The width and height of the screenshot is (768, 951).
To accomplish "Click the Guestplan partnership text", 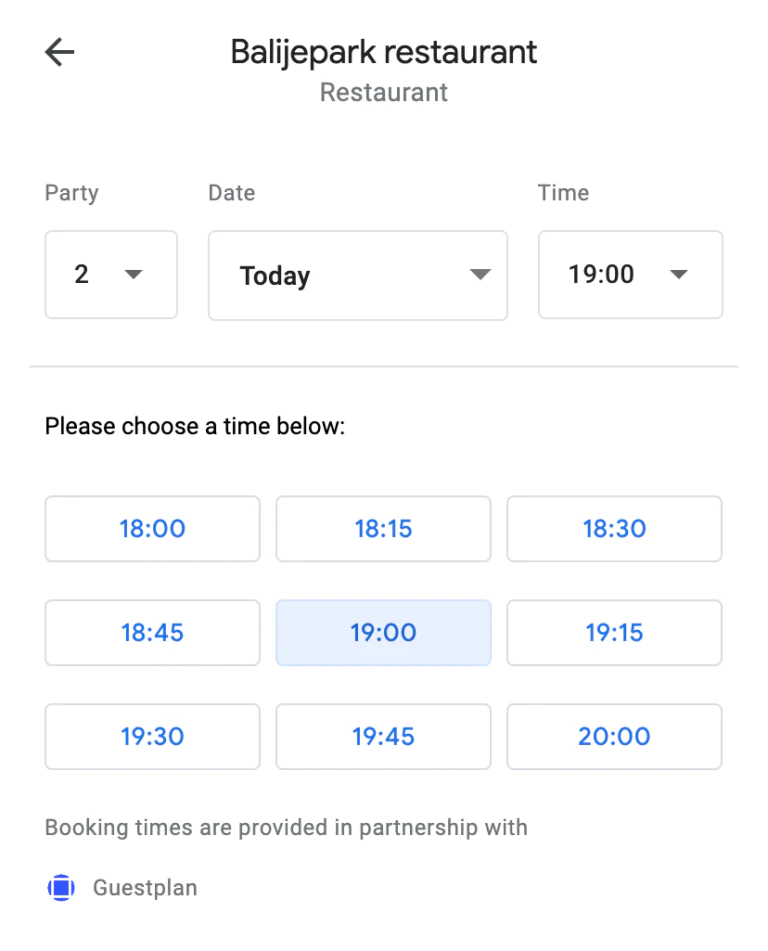I will pyautogui.click(x=285, y=827).
